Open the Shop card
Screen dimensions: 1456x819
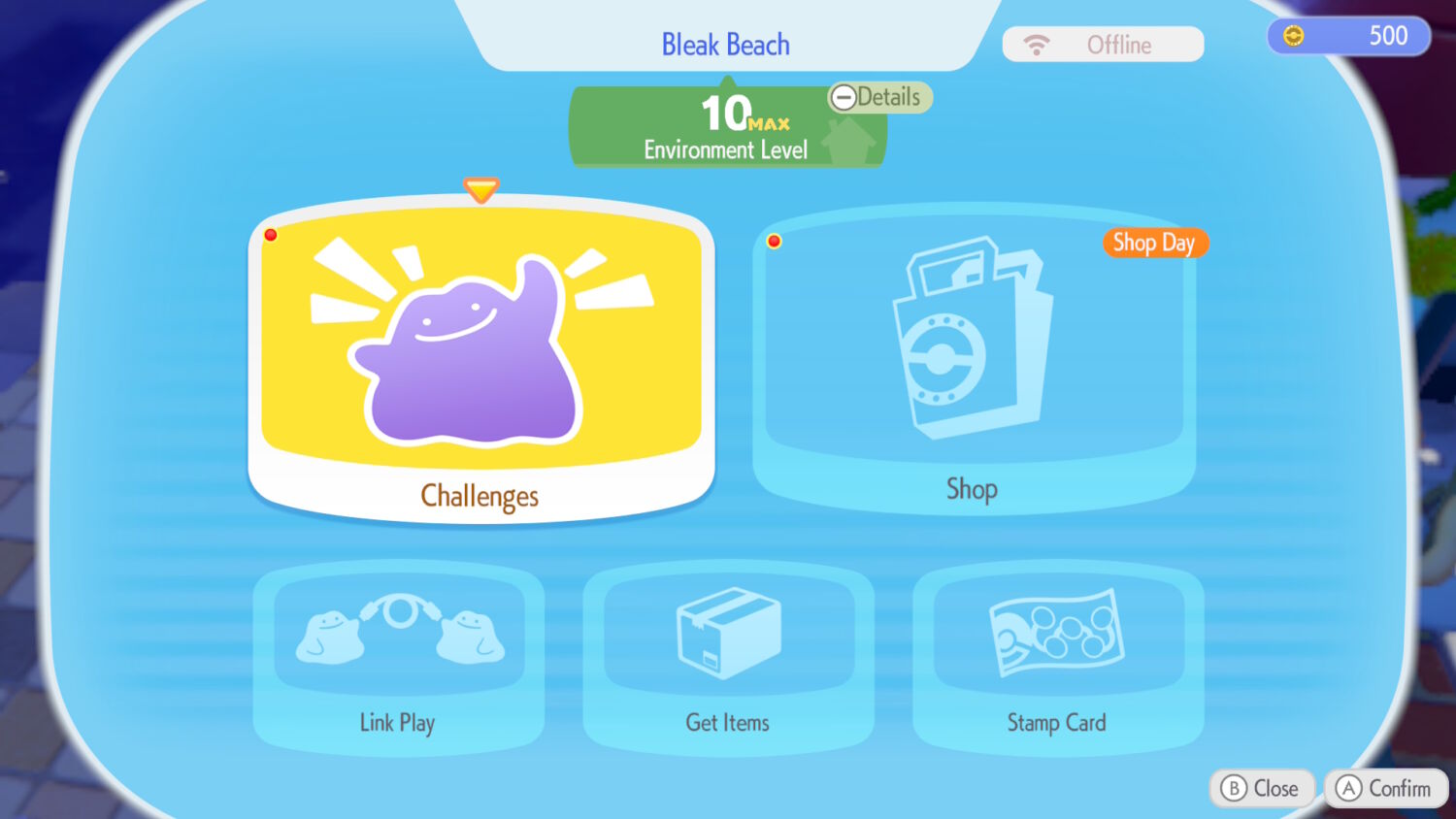click(x=974, y=359)
